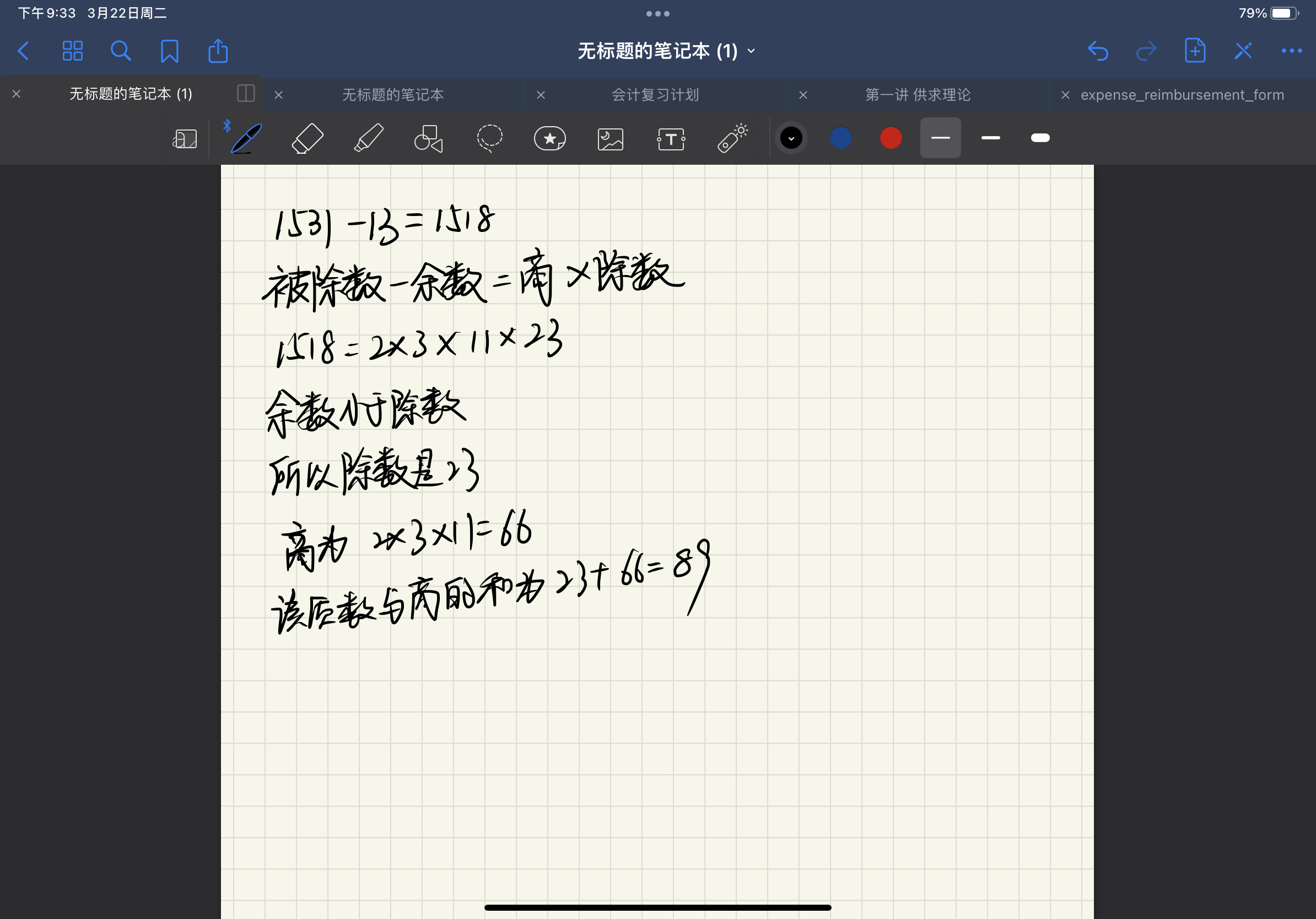1316x919 pixels.
Task: Select the text box tool
Action: (671, 138)
